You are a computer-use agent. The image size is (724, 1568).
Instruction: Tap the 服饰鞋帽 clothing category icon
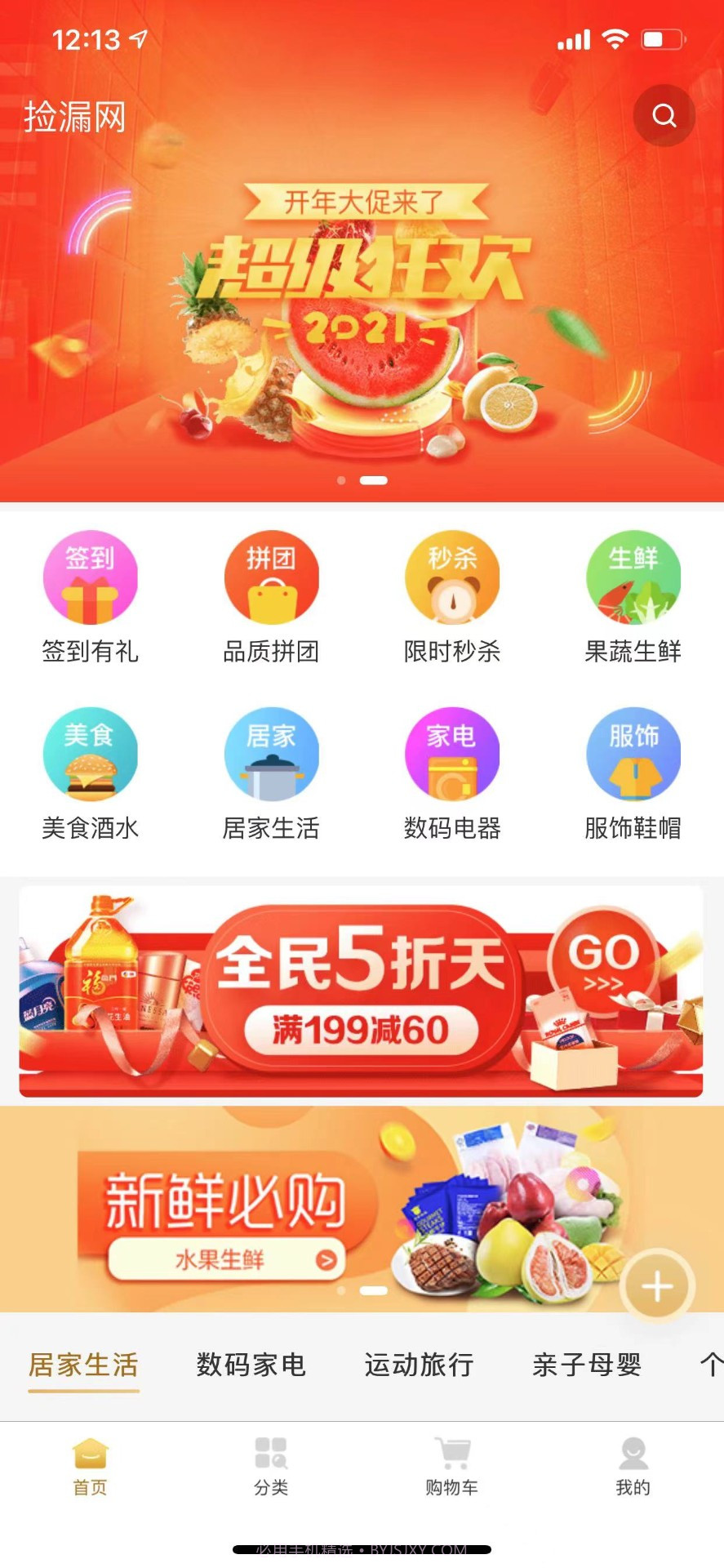coord(633,755)
